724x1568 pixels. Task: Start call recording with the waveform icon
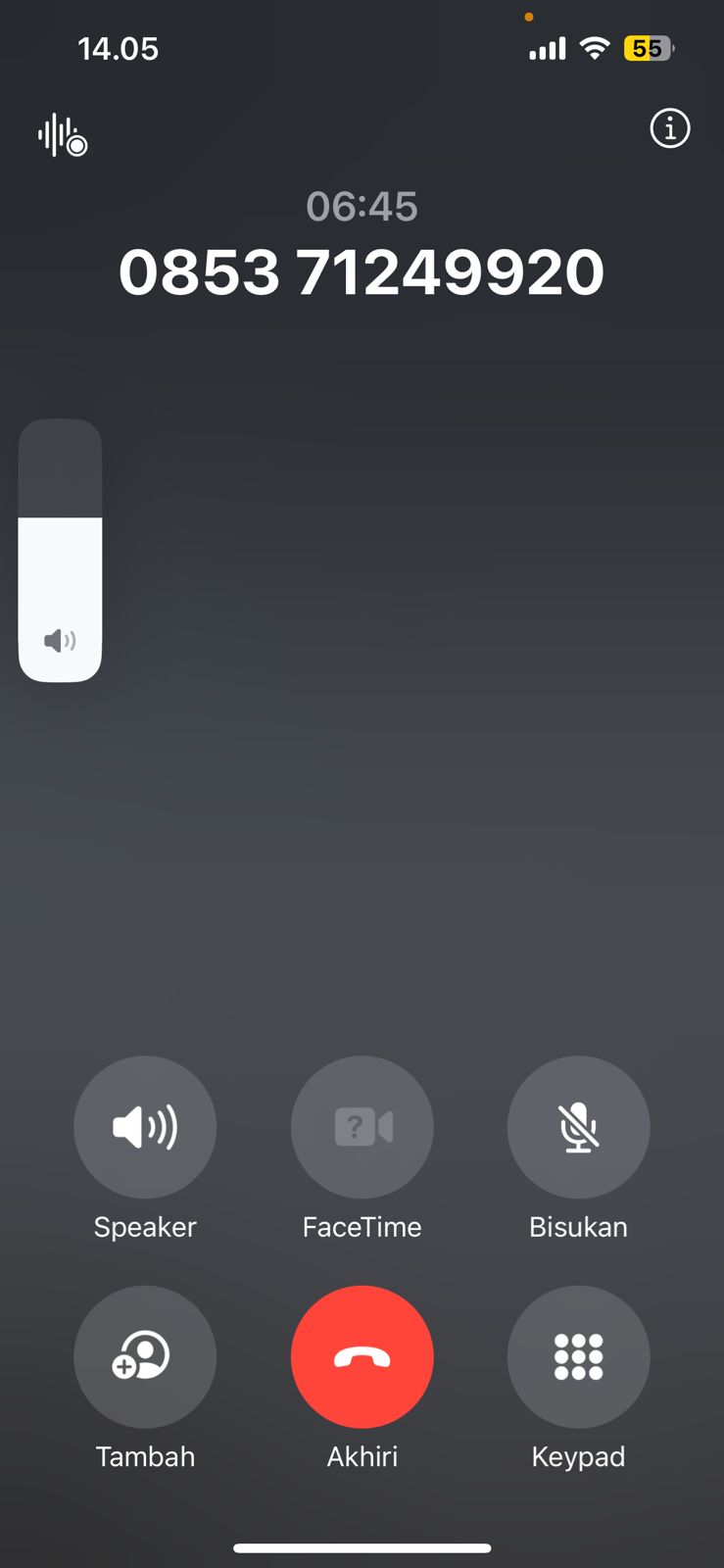62,135
